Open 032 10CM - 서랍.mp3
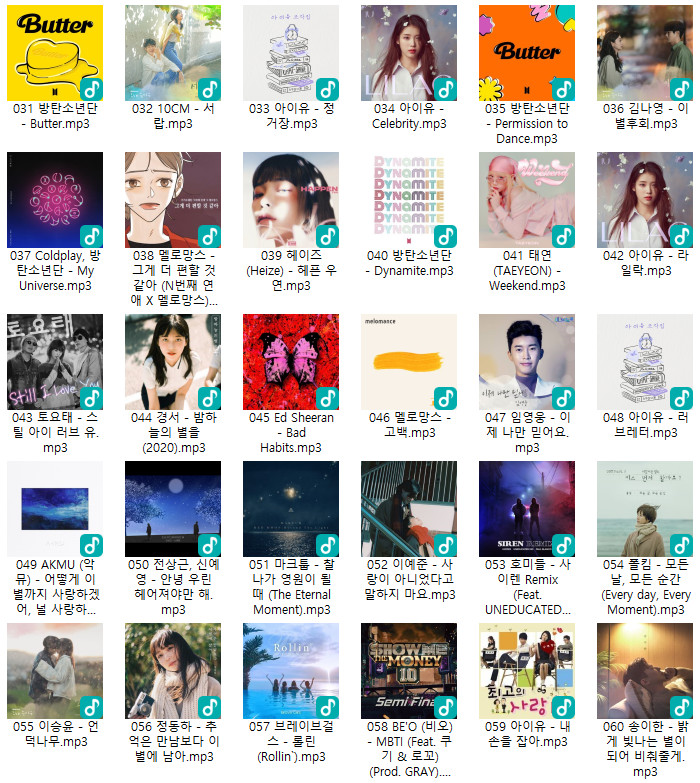This screenshot has width=700, height=783. (x=173, y=53)
